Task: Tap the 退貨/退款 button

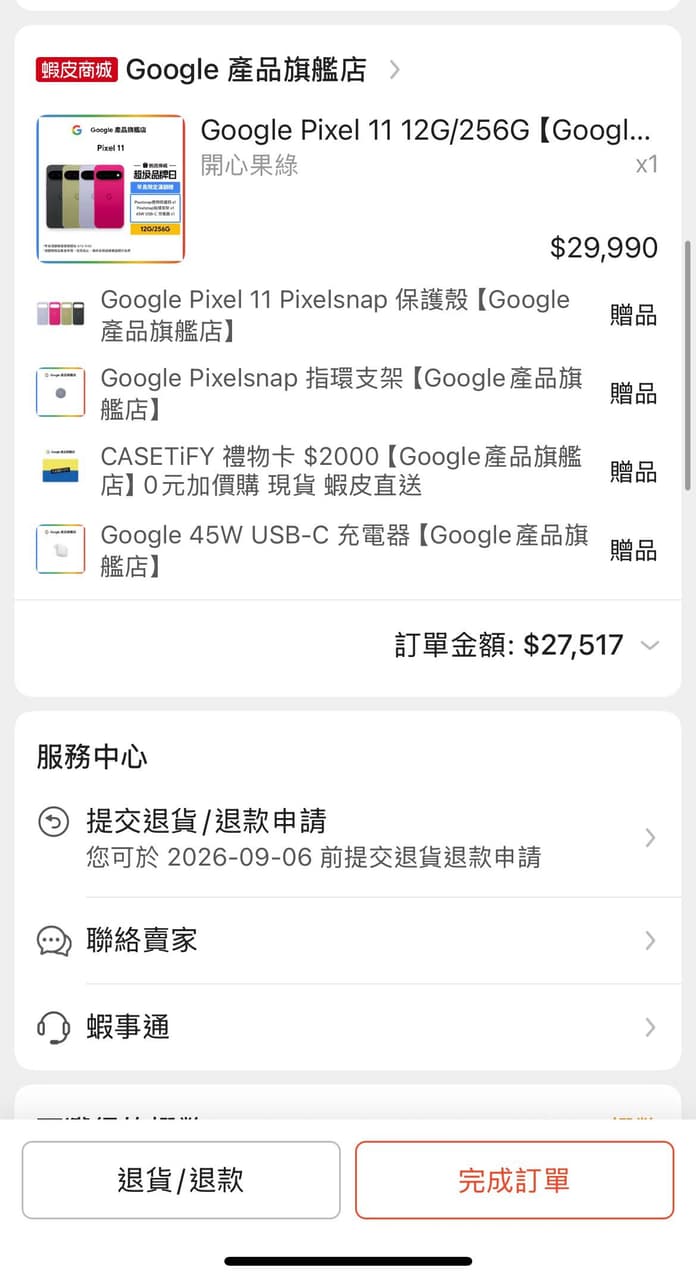Action: [181, 1180]
